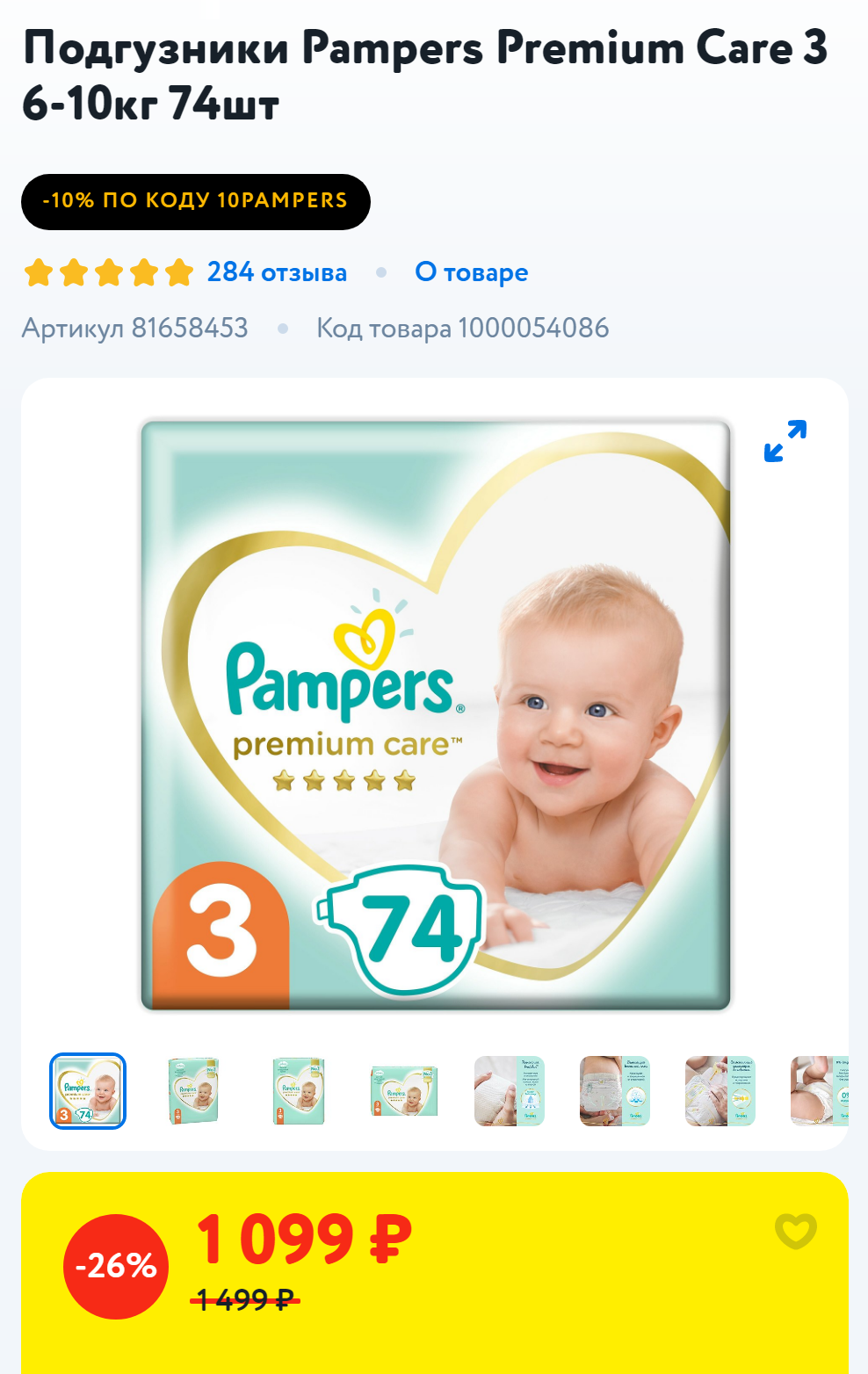Select the sixth gallery thumbnail
Image resolution: width=868 pixels, height=1374 pixels.
click(615, 1091)
